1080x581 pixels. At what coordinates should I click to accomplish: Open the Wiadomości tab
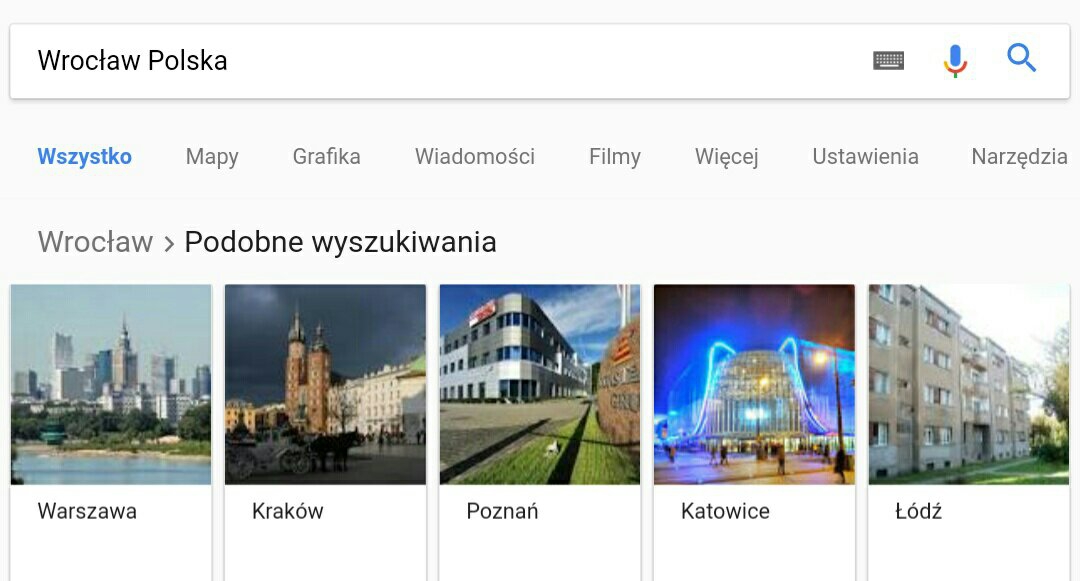click(475, 157)
